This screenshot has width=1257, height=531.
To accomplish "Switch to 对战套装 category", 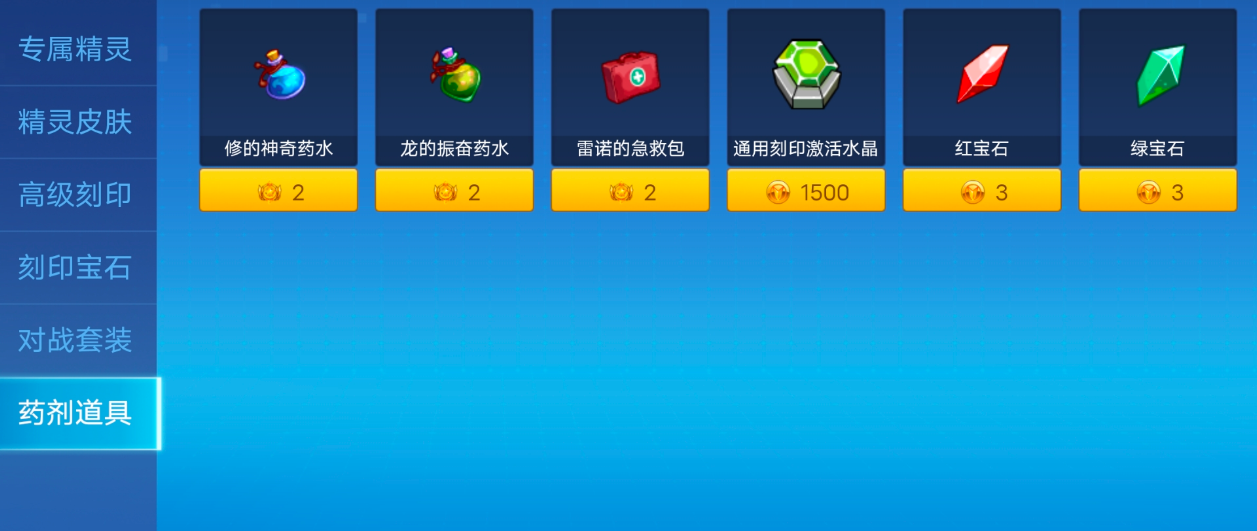I will (76, 340).
